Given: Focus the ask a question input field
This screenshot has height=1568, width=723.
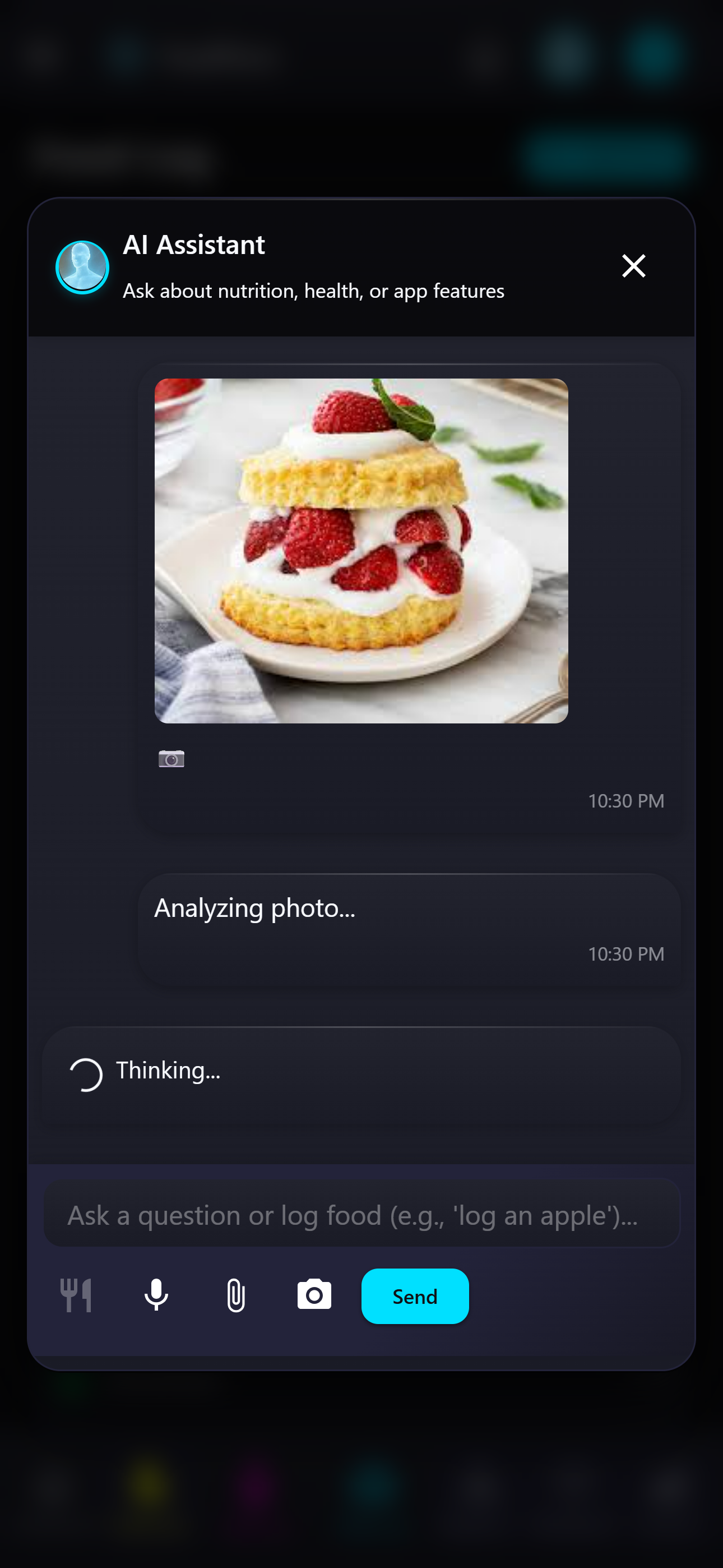Looking at the screenshot, I should pyautogui.click(x=361, y=1215).
